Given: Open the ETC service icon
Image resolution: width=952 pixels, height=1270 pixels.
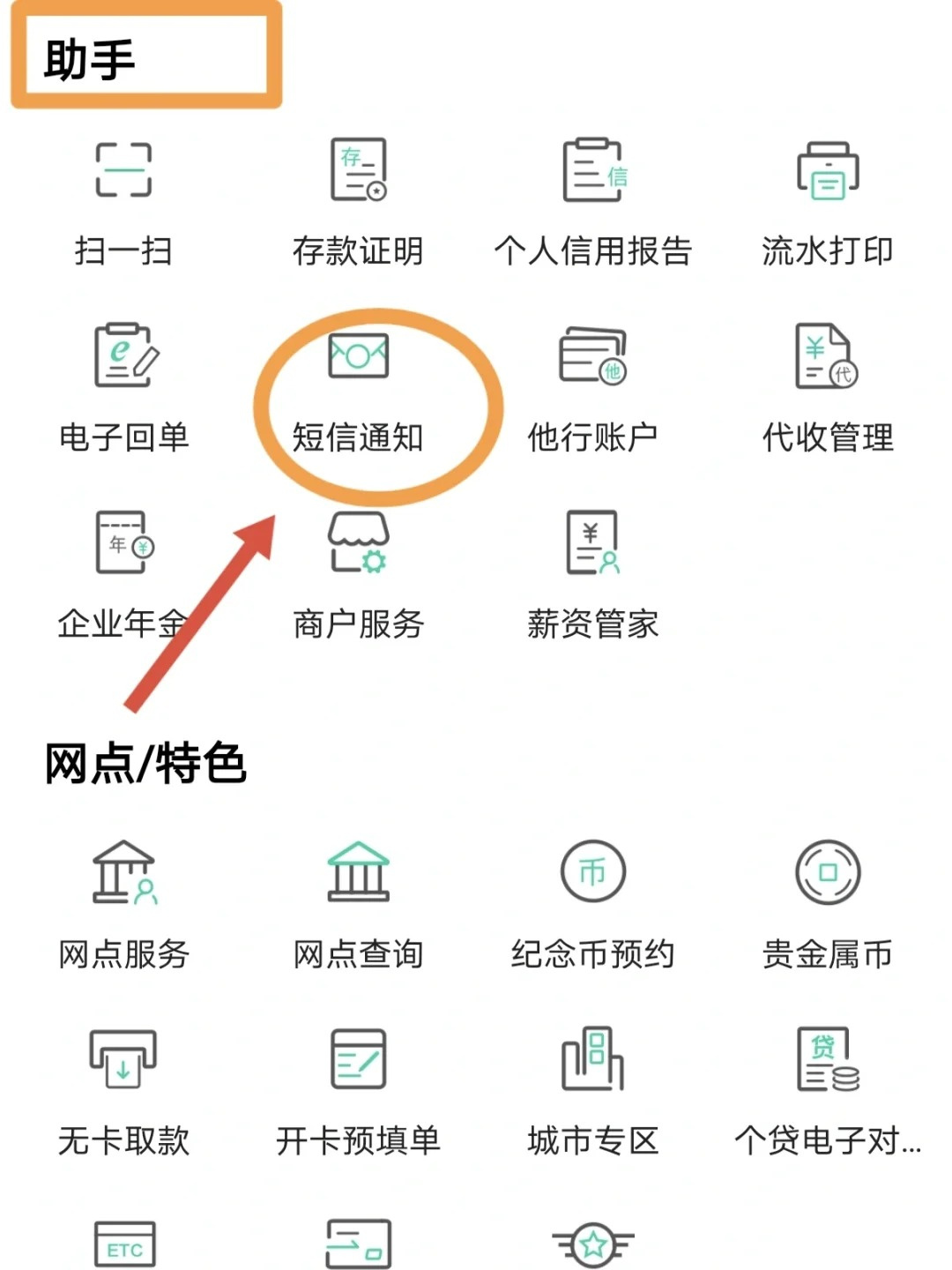Looking at the screenshot, I should pyautogui.click(x=124, y=1244).
